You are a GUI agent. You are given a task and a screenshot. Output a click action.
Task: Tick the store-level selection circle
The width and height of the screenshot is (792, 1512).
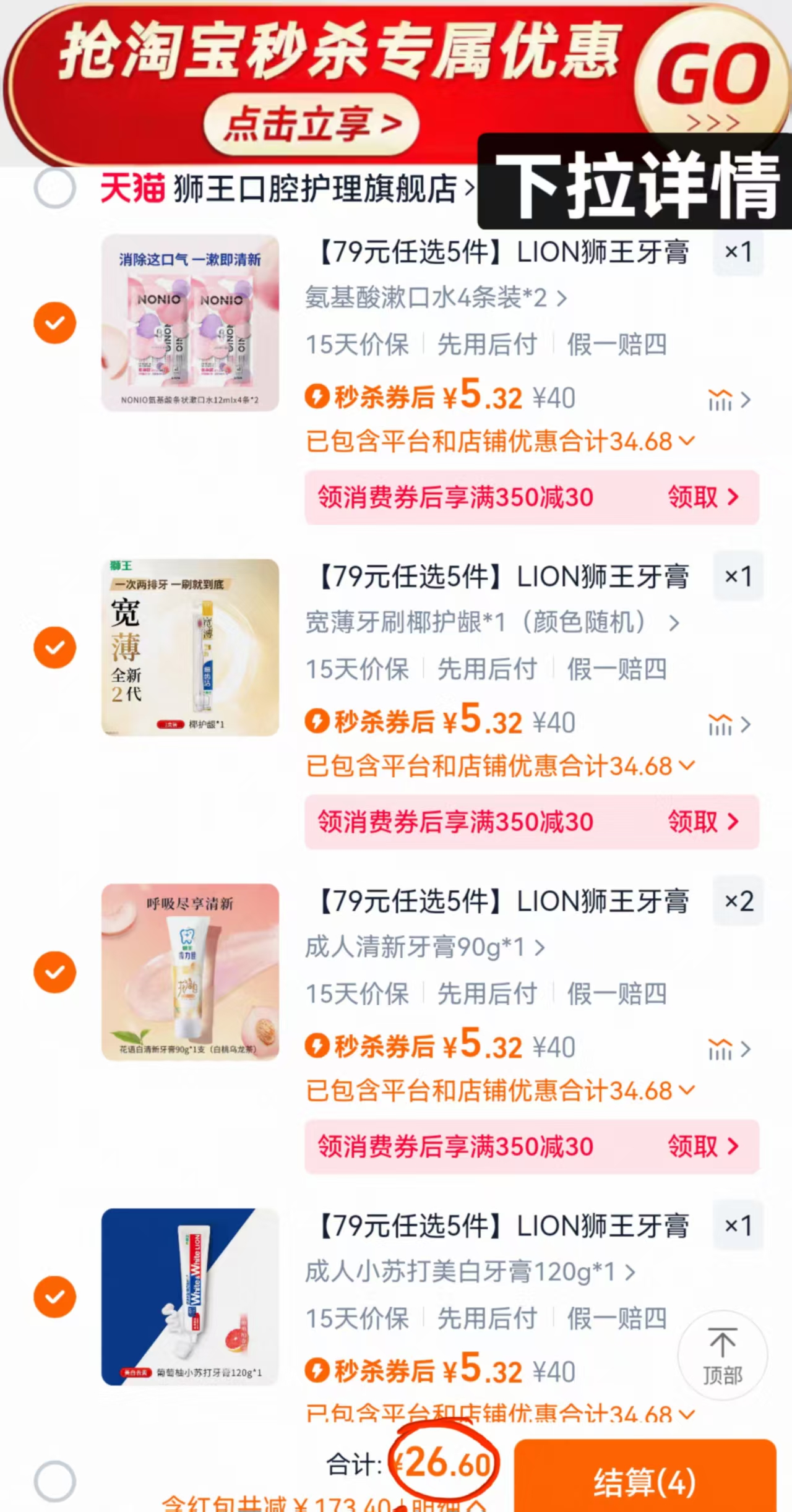54,189
